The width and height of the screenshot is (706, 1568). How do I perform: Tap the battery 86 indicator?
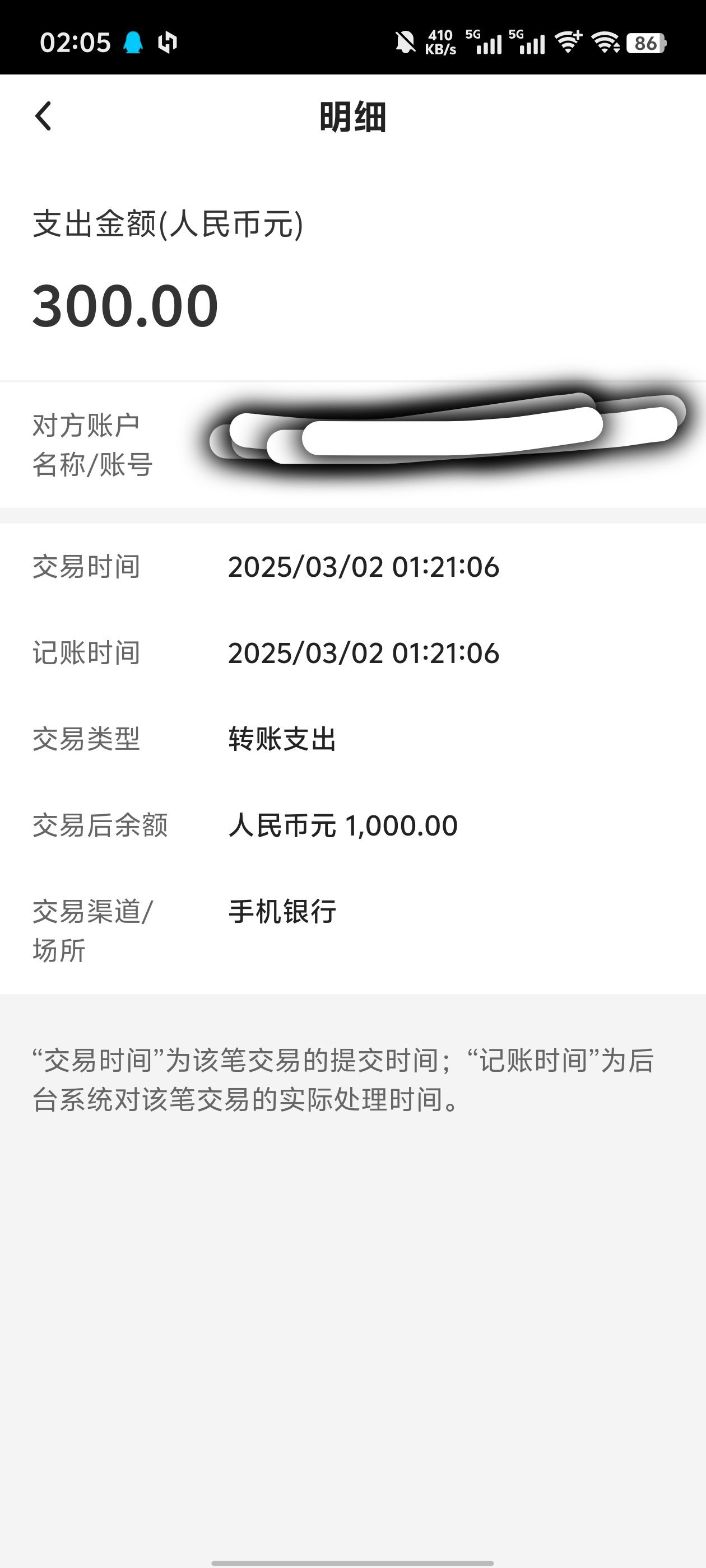[645, 41]
